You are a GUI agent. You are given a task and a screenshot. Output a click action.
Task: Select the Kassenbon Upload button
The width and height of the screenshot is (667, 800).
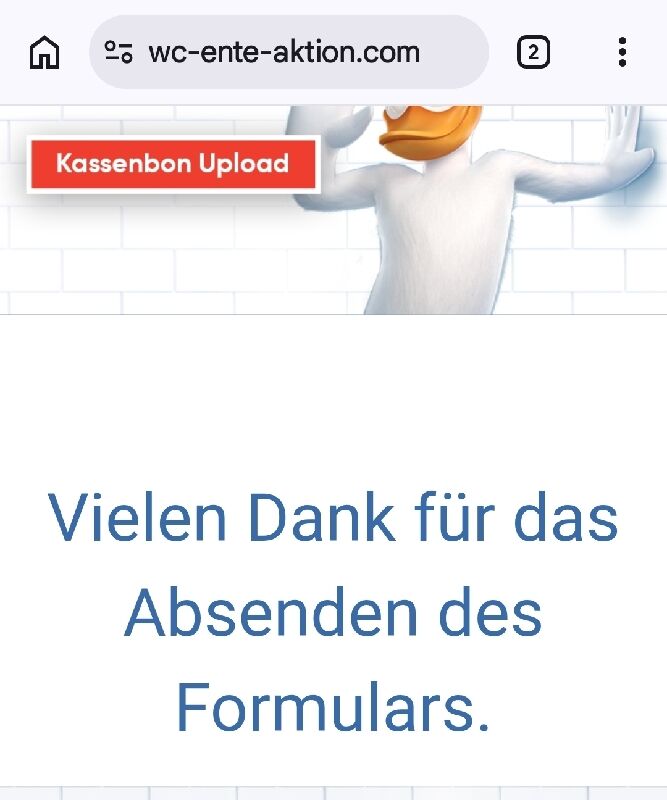click(x=173, y=164)
